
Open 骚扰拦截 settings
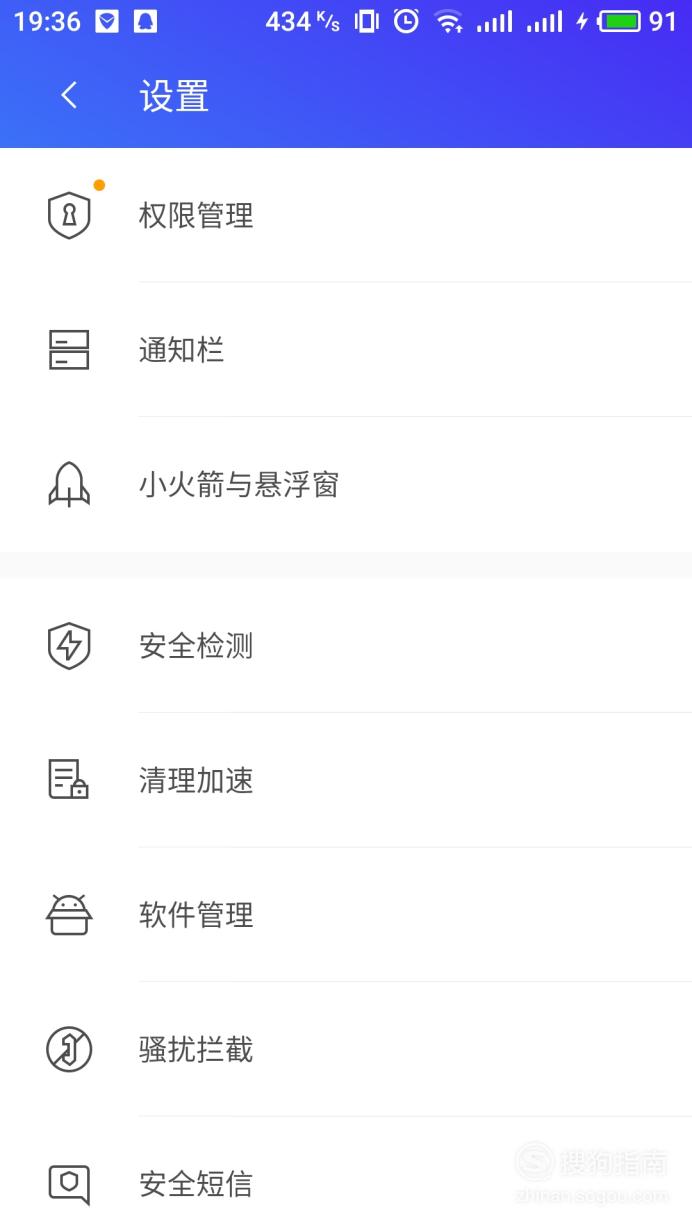click(346, 1050)
